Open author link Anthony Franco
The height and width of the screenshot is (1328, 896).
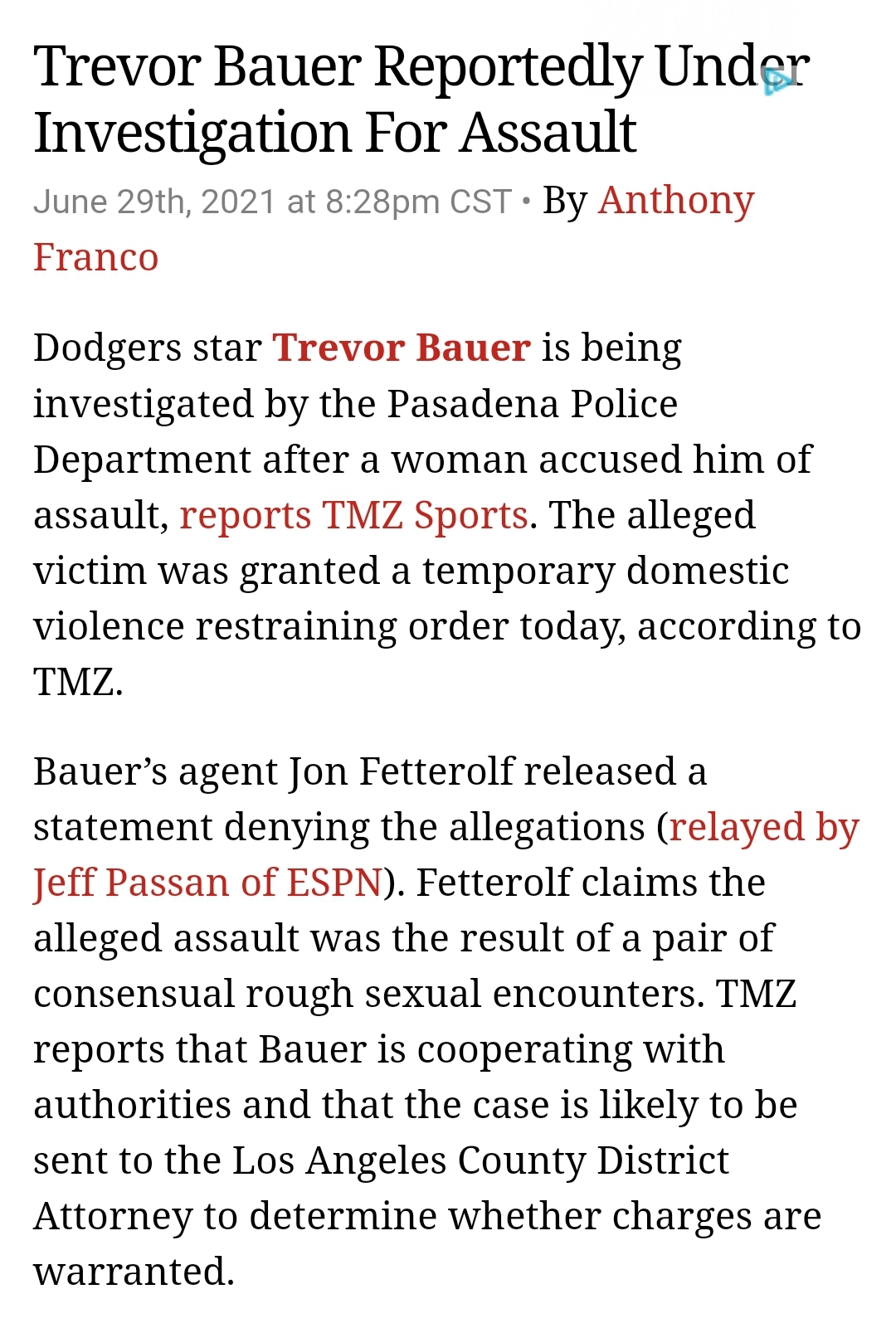pyautogui.click(x=675, y=202)
